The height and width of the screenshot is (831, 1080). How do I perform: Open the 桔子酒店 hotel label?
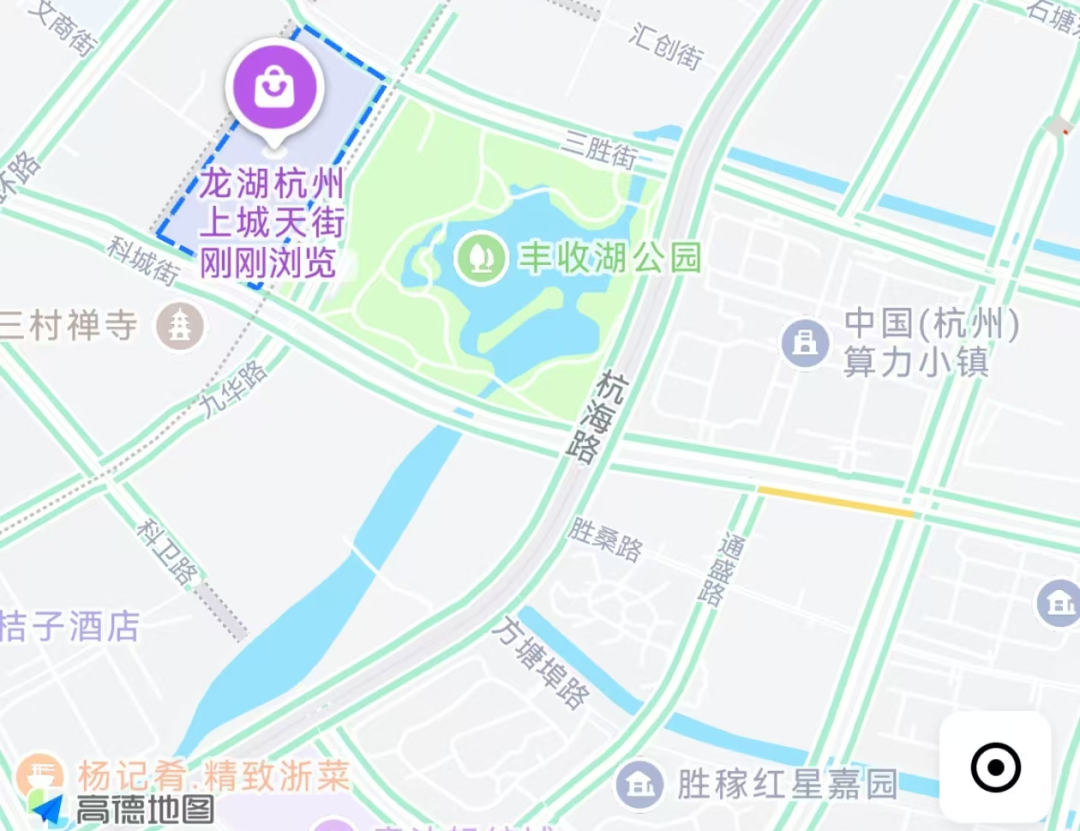pos(68,627)
